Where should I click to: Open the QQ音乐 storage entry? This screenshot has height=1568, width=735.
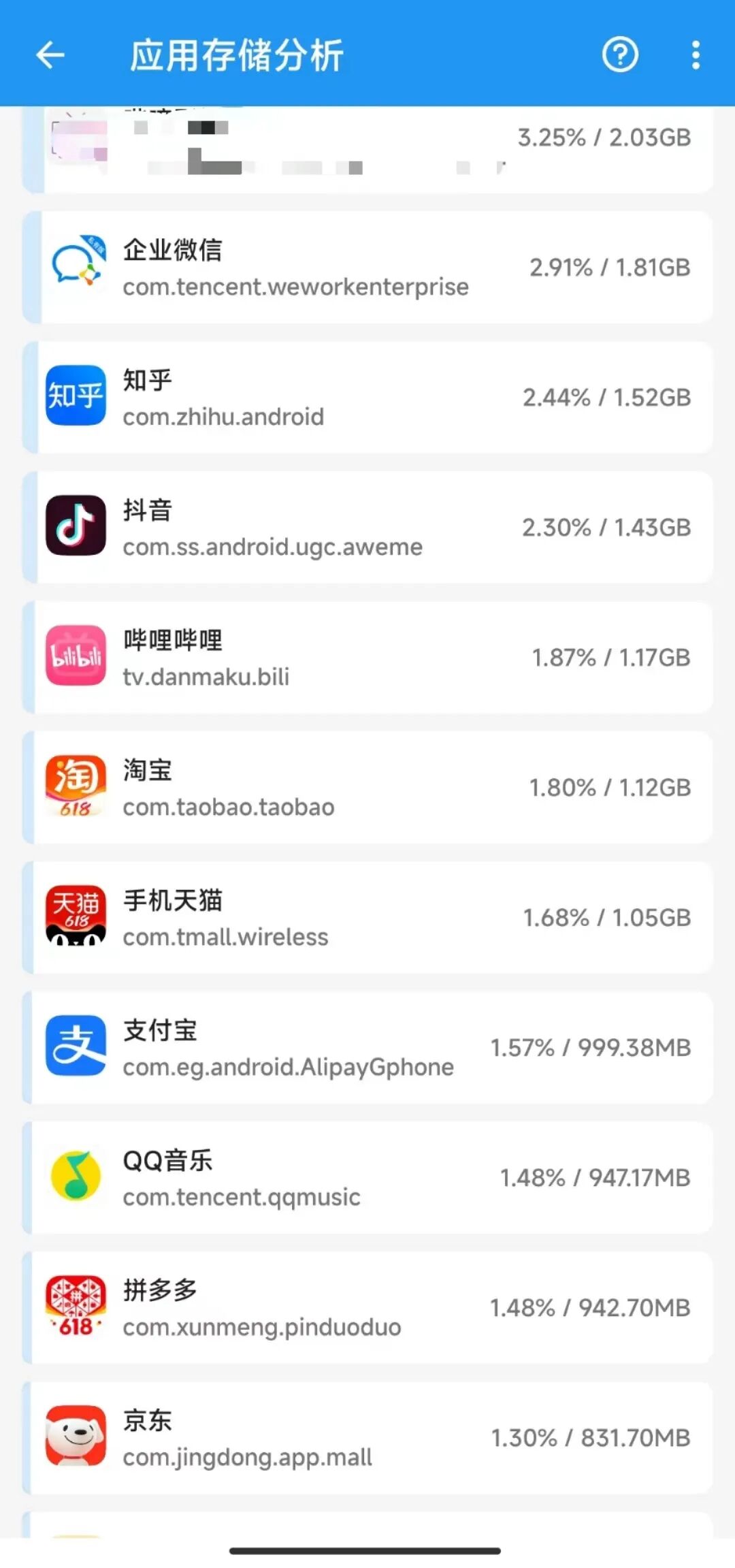click(x=367, y=1178)
